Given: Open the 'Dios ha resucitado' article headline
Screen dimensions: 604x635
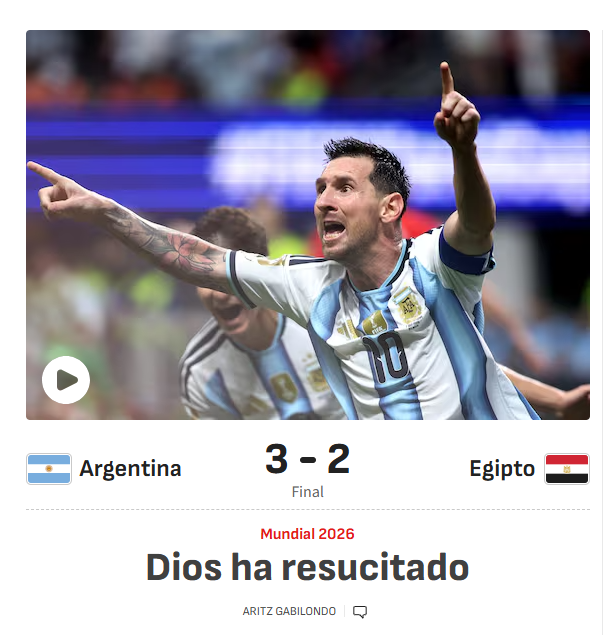Looking at the screenshot, I should tap(307, 567).
